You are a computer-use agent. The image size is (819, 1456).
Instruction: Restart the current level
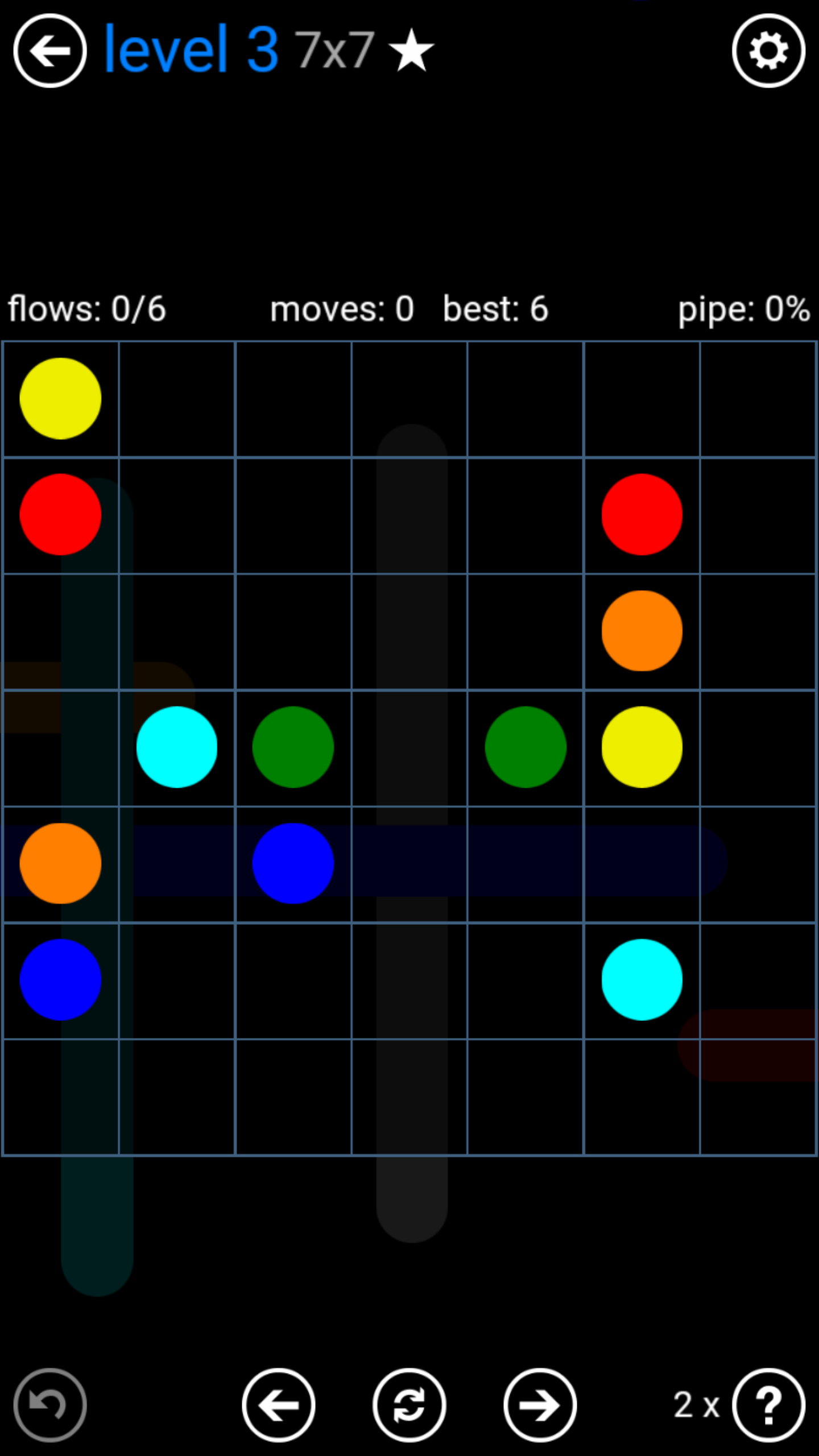[x=409, y=1405]
